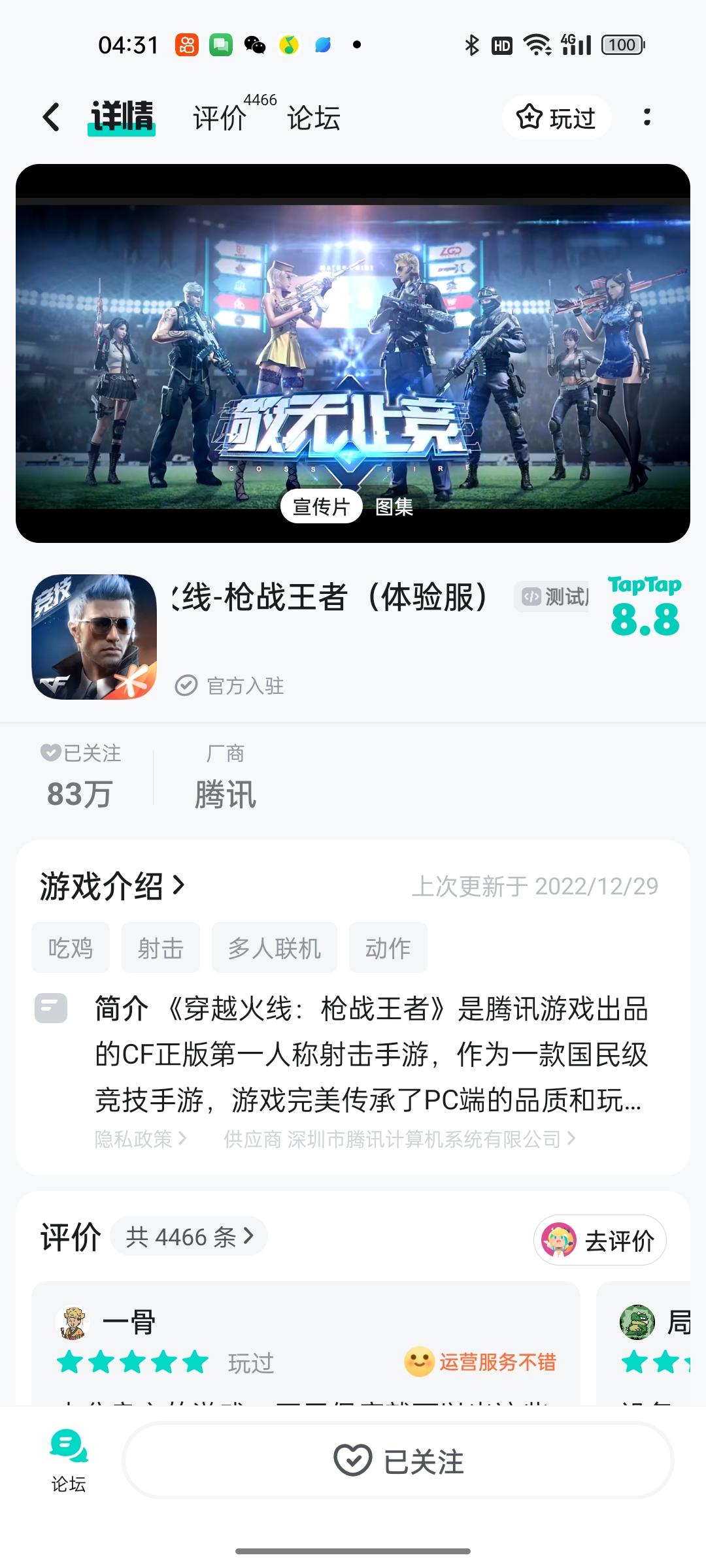Toggle the 玩过 played status button
The height and width of the screenshot is (1568, 706).
pos(556,118)
